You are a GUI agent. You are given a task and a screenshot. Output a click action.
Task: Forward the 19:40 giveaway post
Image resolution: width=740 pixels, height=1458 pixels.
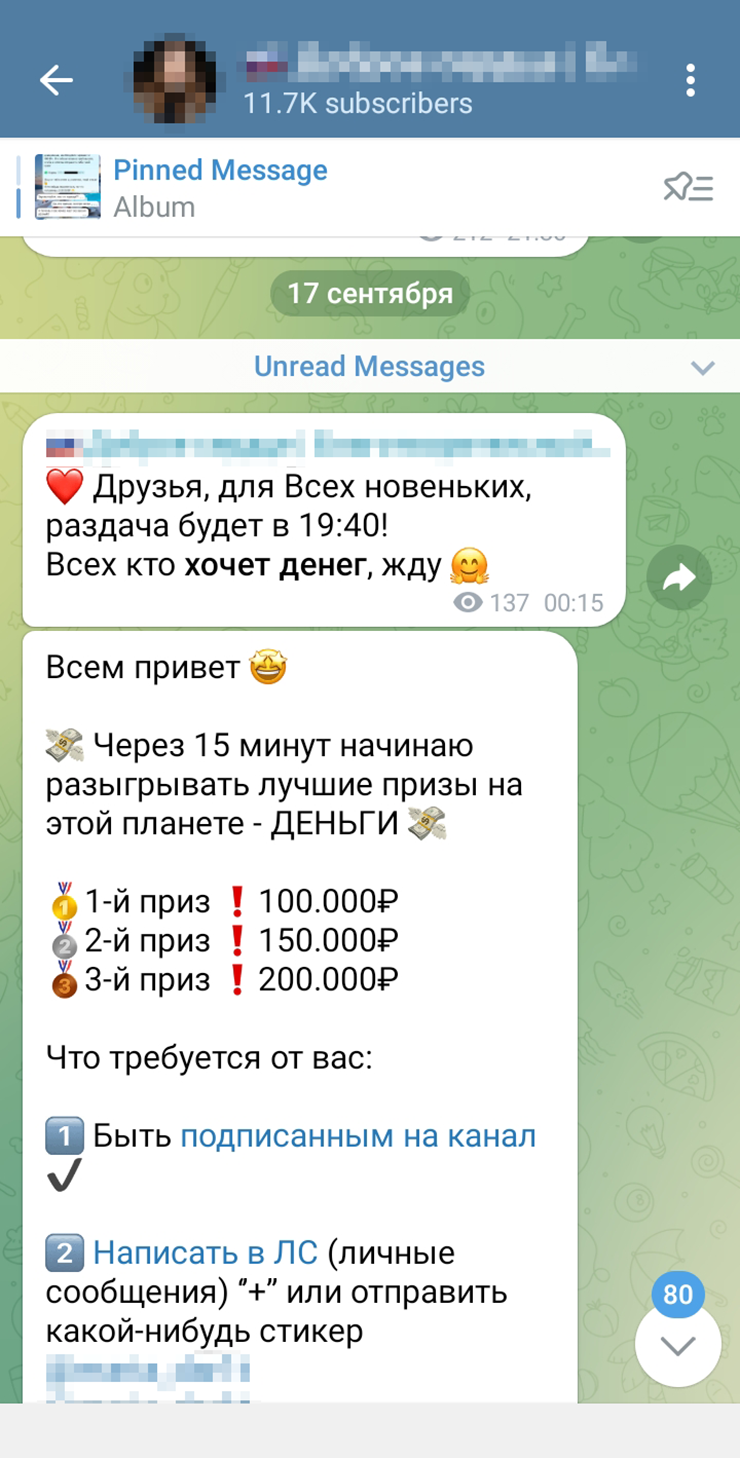tap(679, 577)
